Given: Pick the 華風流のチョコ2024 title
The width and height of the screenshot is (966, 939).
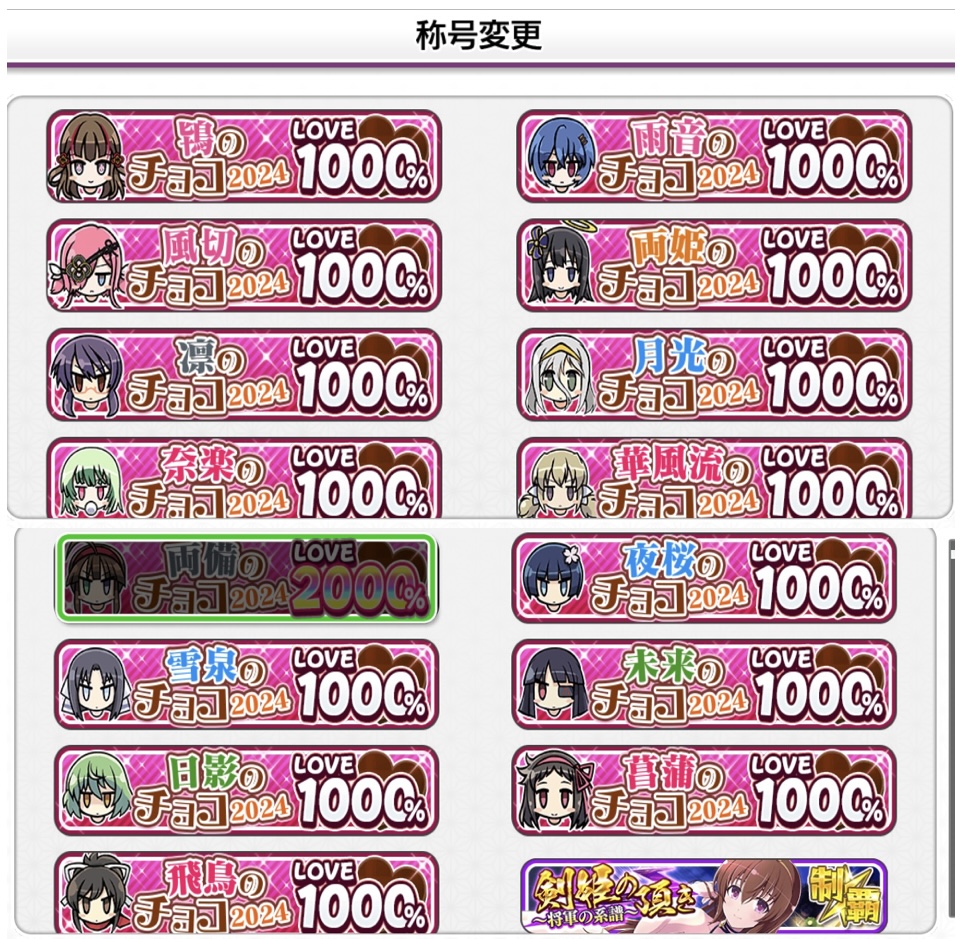Looking at the screenshot, I should pos(714,478).
